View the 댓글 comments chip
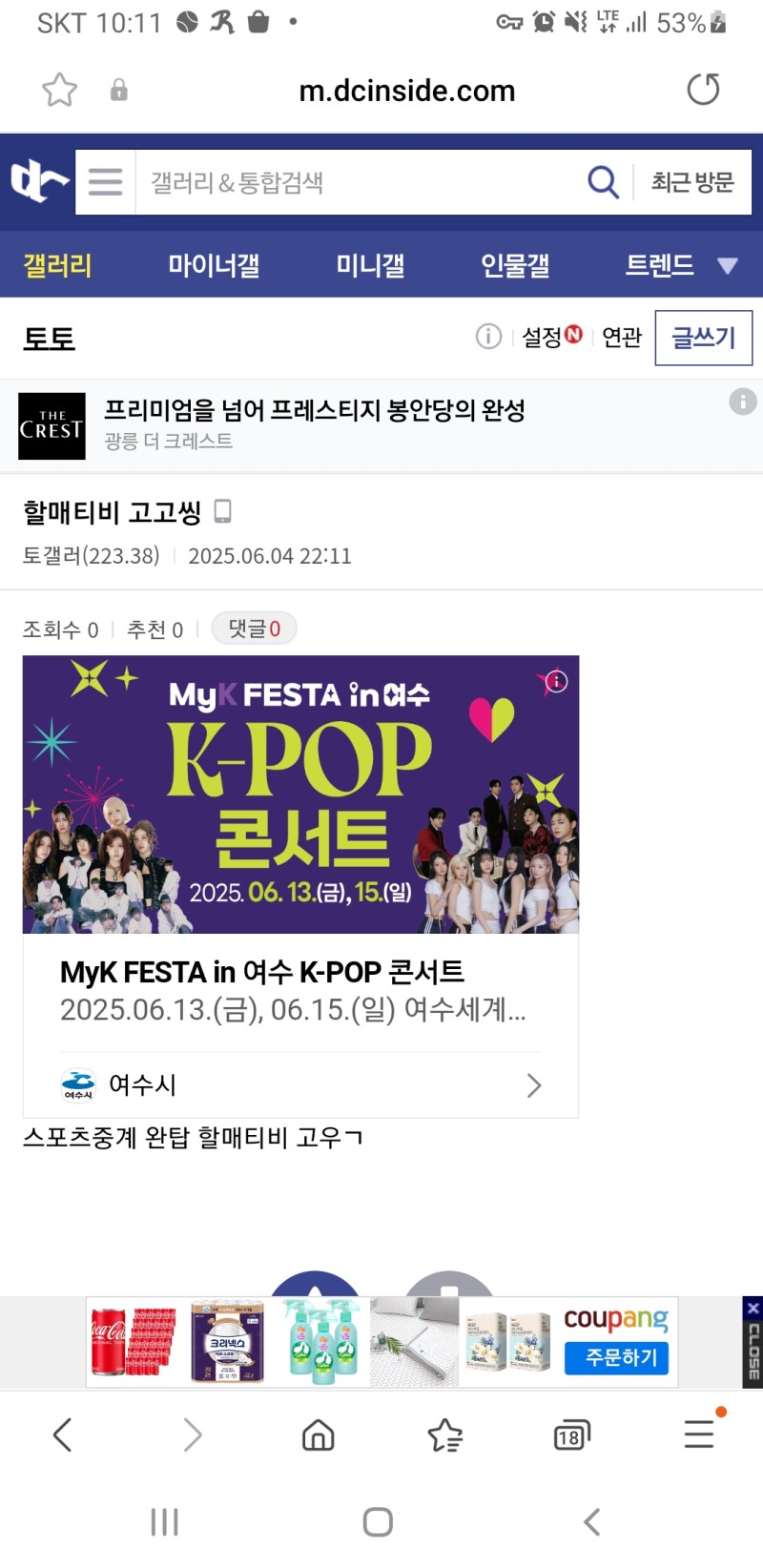 tap(254, 629)
